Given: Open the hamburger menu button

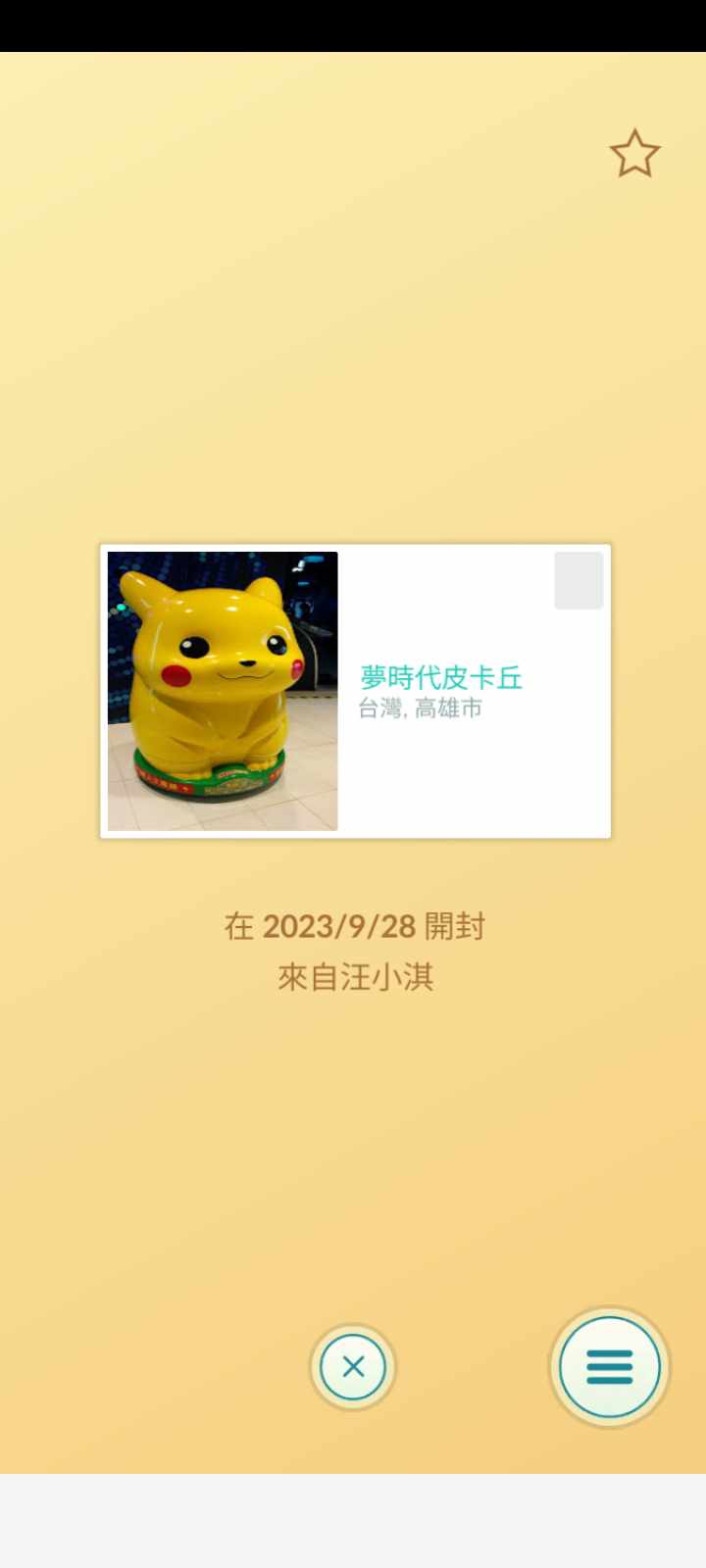Looking at the screenshot, I should (609, 1366).
